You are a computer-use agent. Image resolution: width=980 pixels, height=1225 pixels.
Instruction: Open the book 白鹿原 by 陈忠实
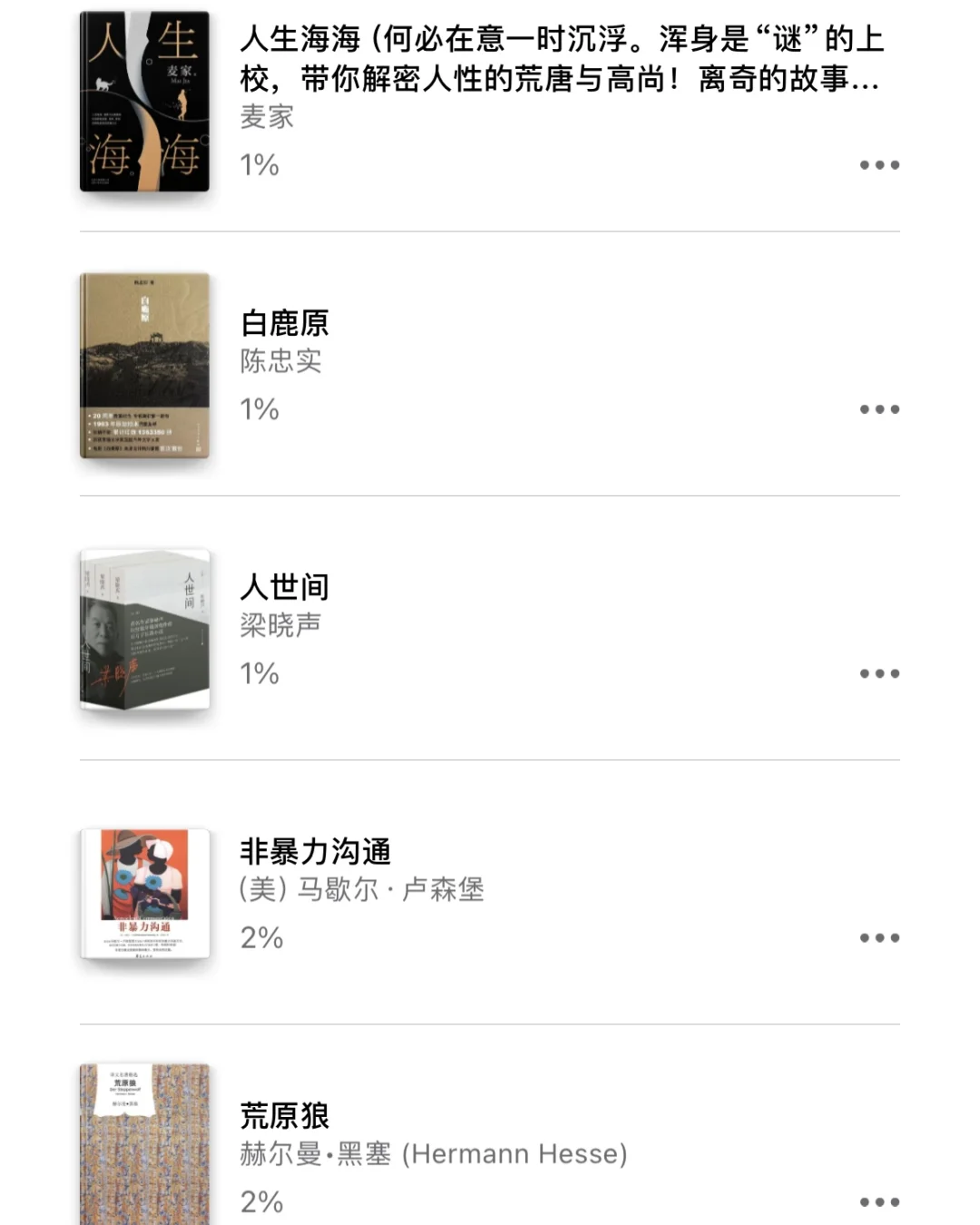point(145,365)
